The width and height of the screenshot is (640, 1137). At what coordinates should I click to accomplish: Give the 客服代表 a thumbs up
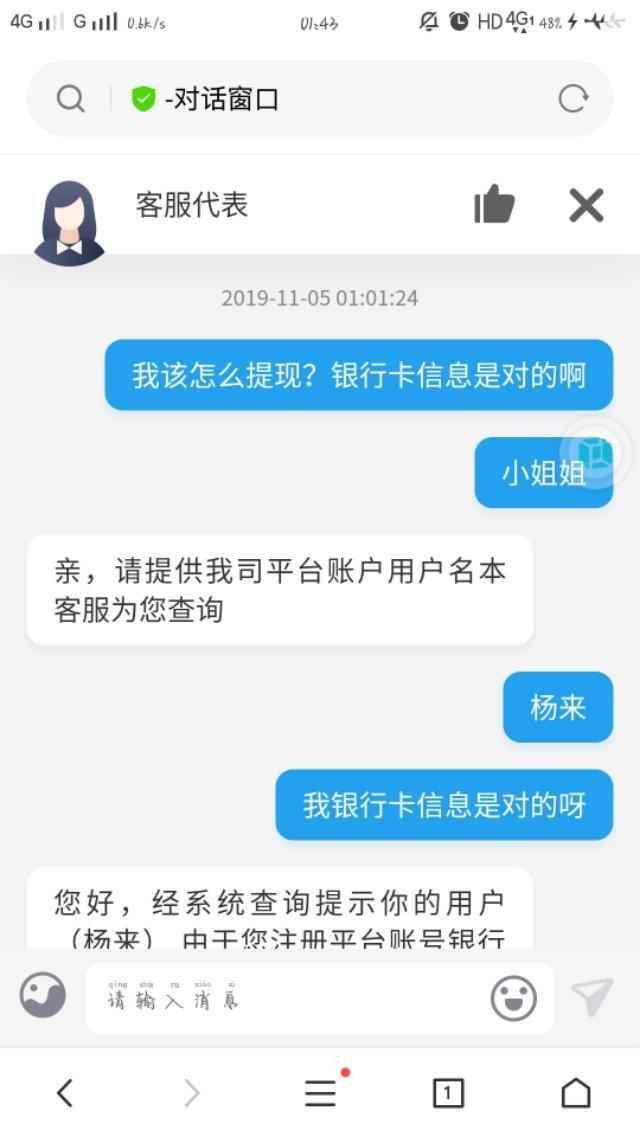pyautogui.click(x=494, y=205)
